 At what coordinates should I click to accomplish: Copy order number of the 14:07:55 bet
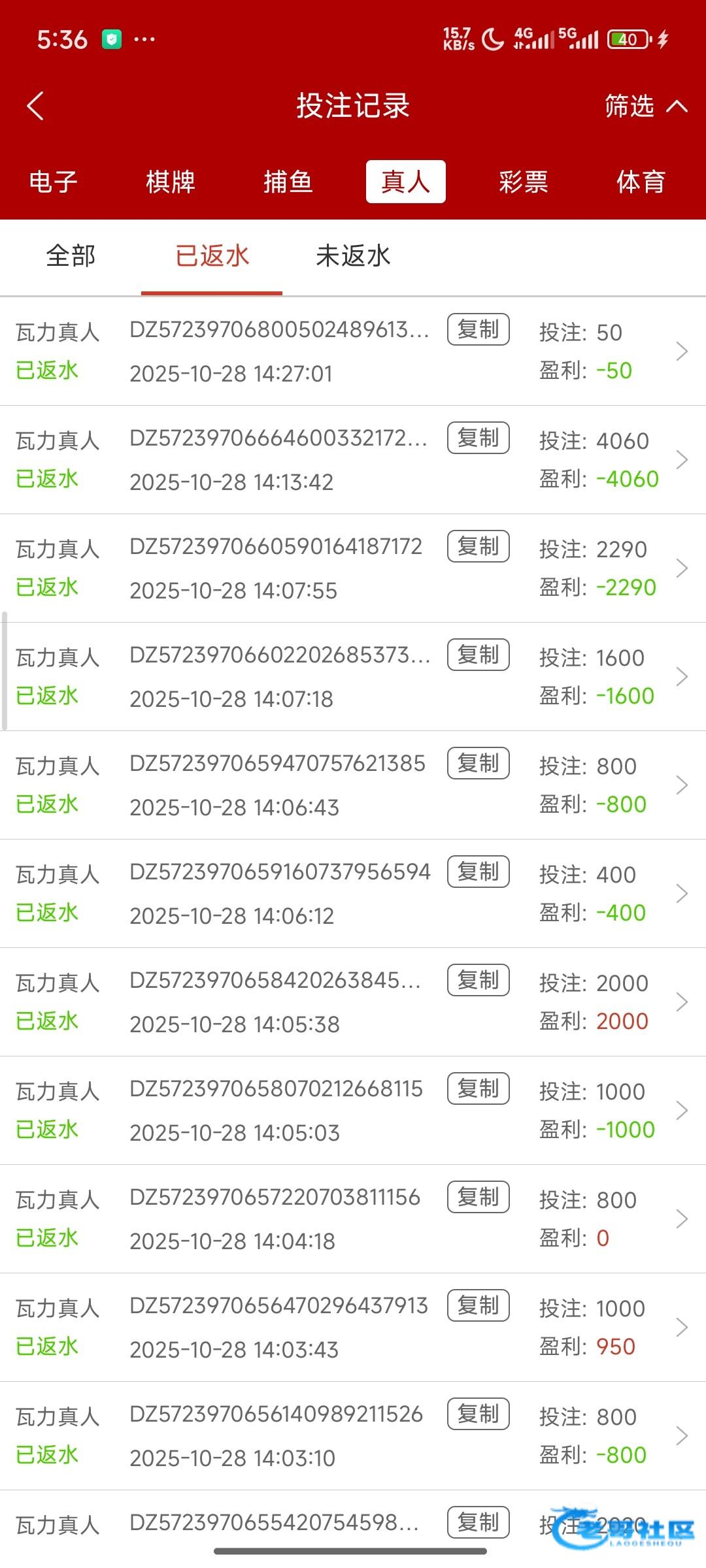point(478,546)
